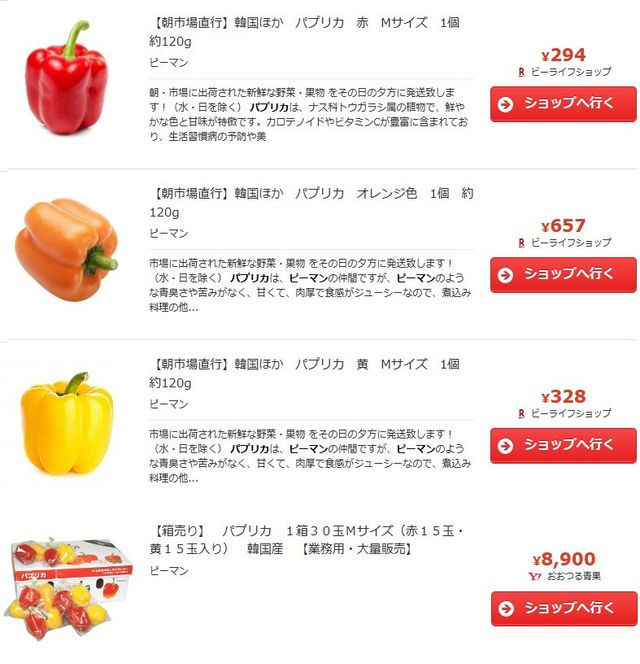
Task: Open the red paprika product image
Action: tap(66, 78)
